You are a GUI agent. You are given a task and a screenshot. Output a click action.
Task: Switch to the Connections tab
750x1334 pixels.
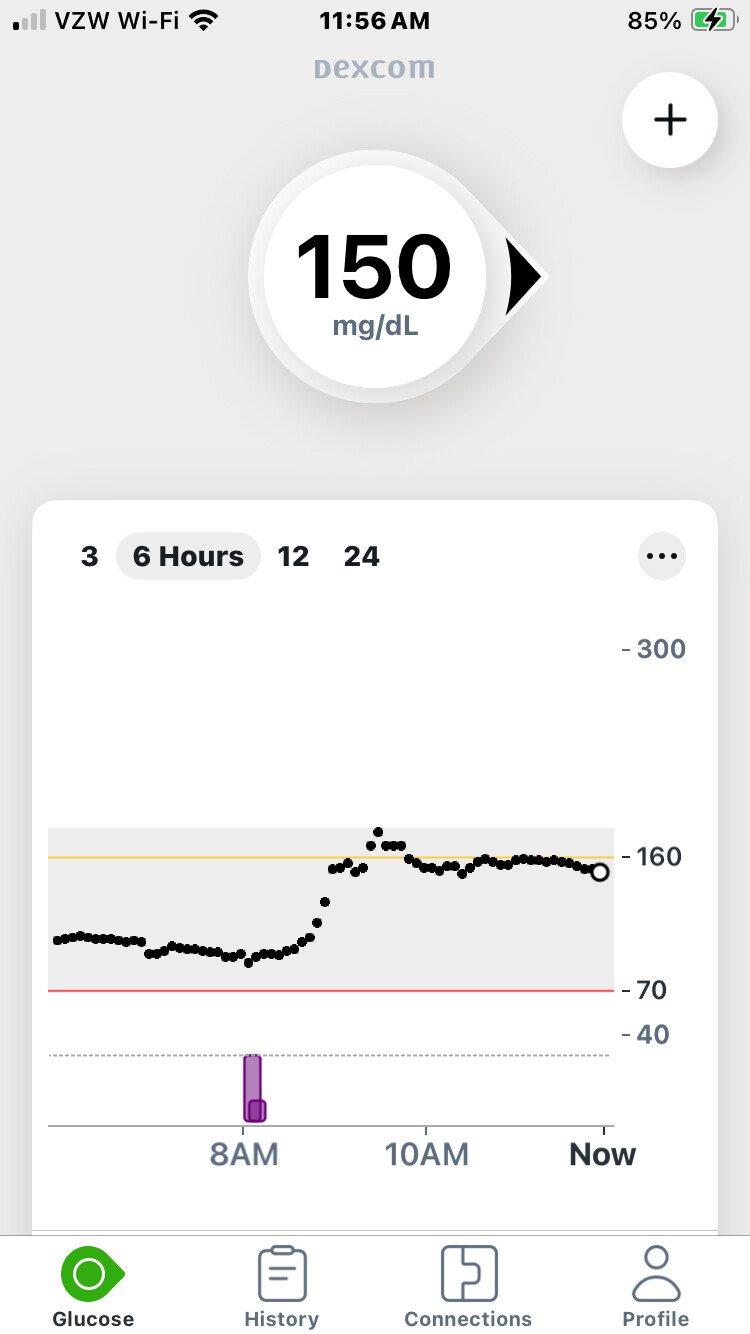pyautogui.click(x=468, y=1287)
